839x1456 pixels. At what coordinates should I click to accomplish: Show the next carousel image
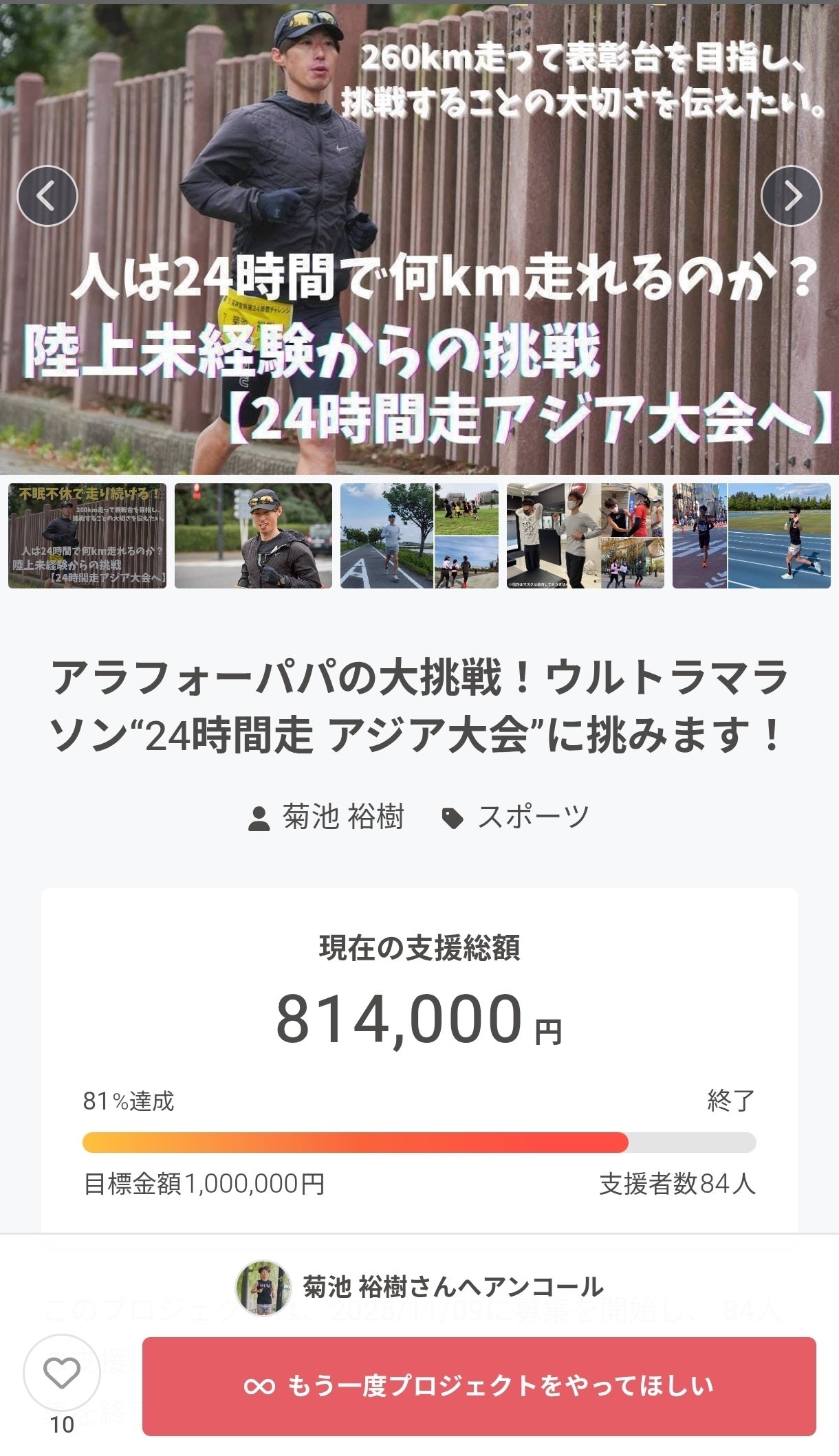(x=791, y=196)
